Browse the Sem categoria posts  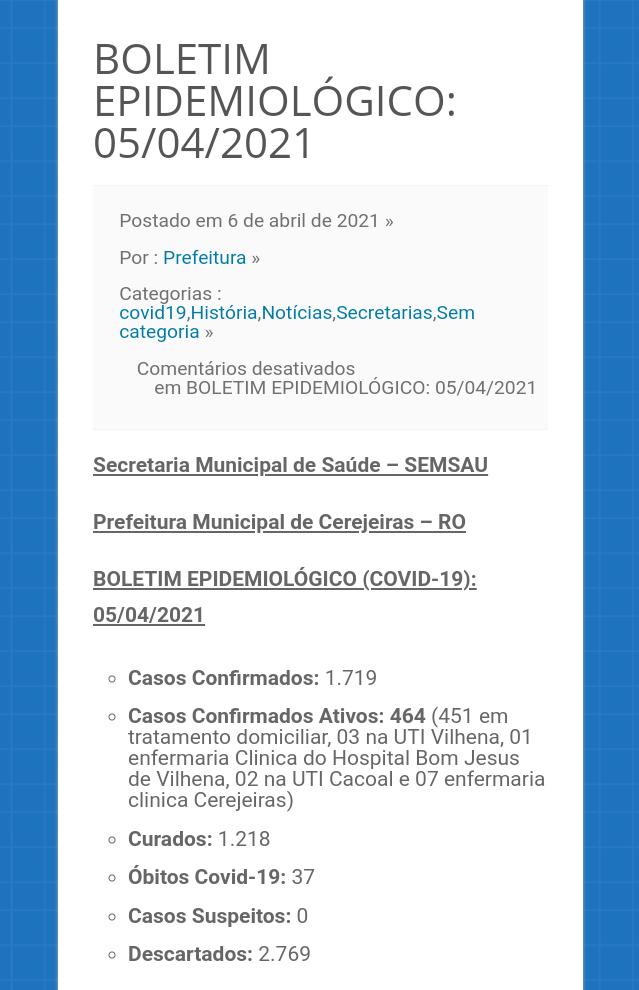click(x=159, y=331)
